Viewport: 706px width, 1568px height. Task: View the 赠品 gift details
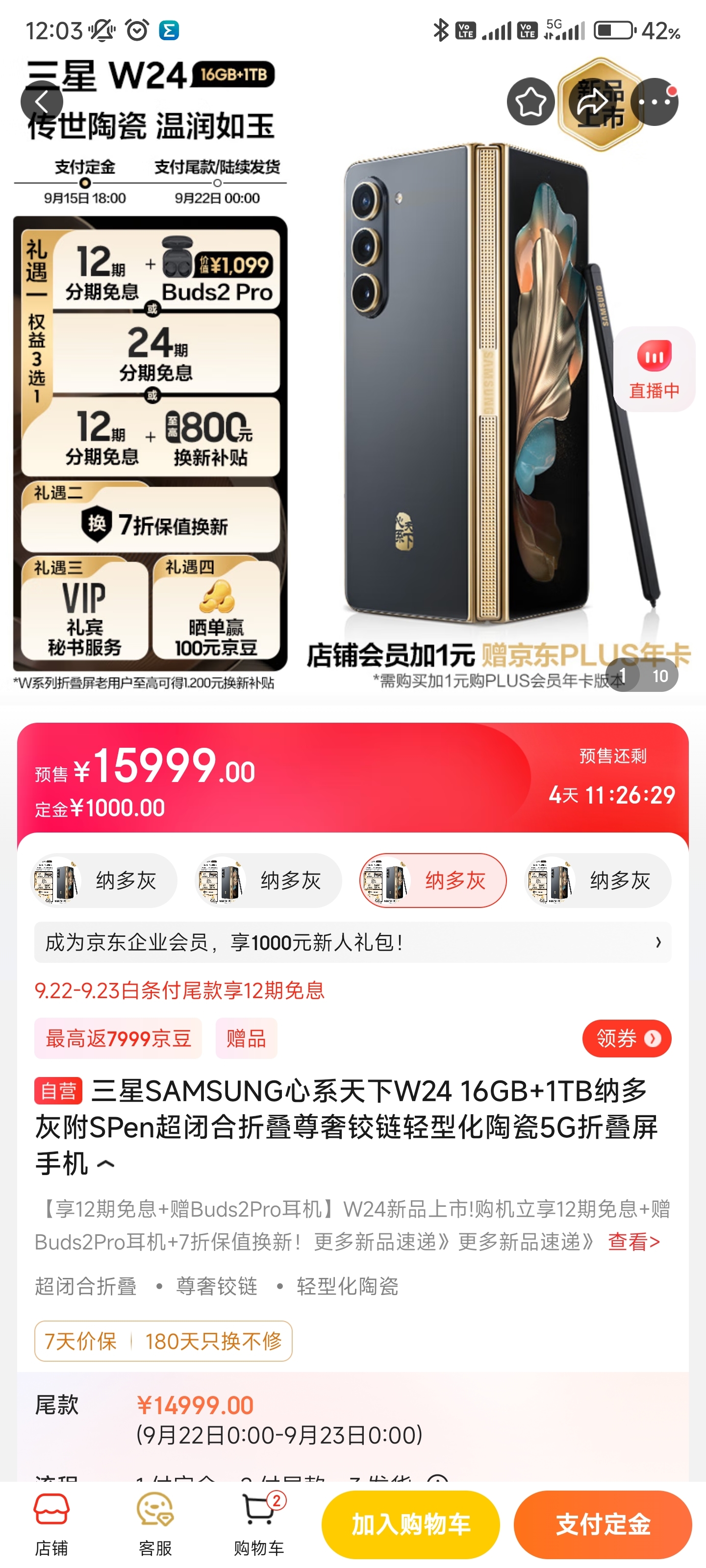[x=246, y=1038]
